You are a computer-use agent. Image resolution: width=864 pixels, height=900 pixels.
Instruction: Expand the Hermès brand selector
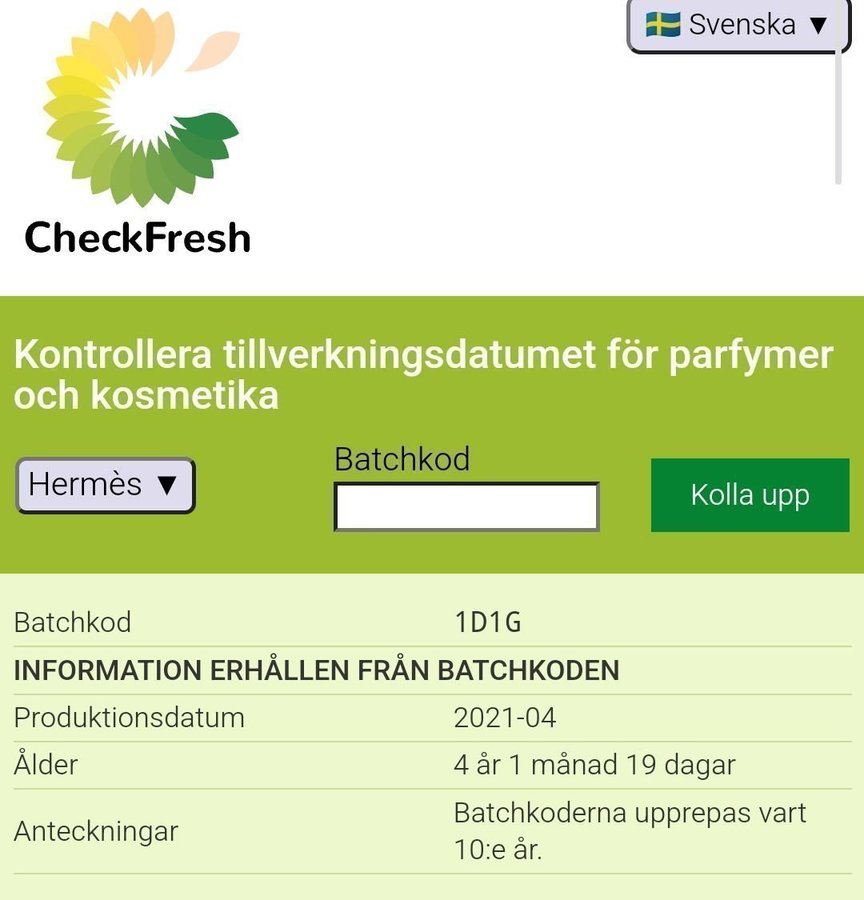click(x=105, y=485)
